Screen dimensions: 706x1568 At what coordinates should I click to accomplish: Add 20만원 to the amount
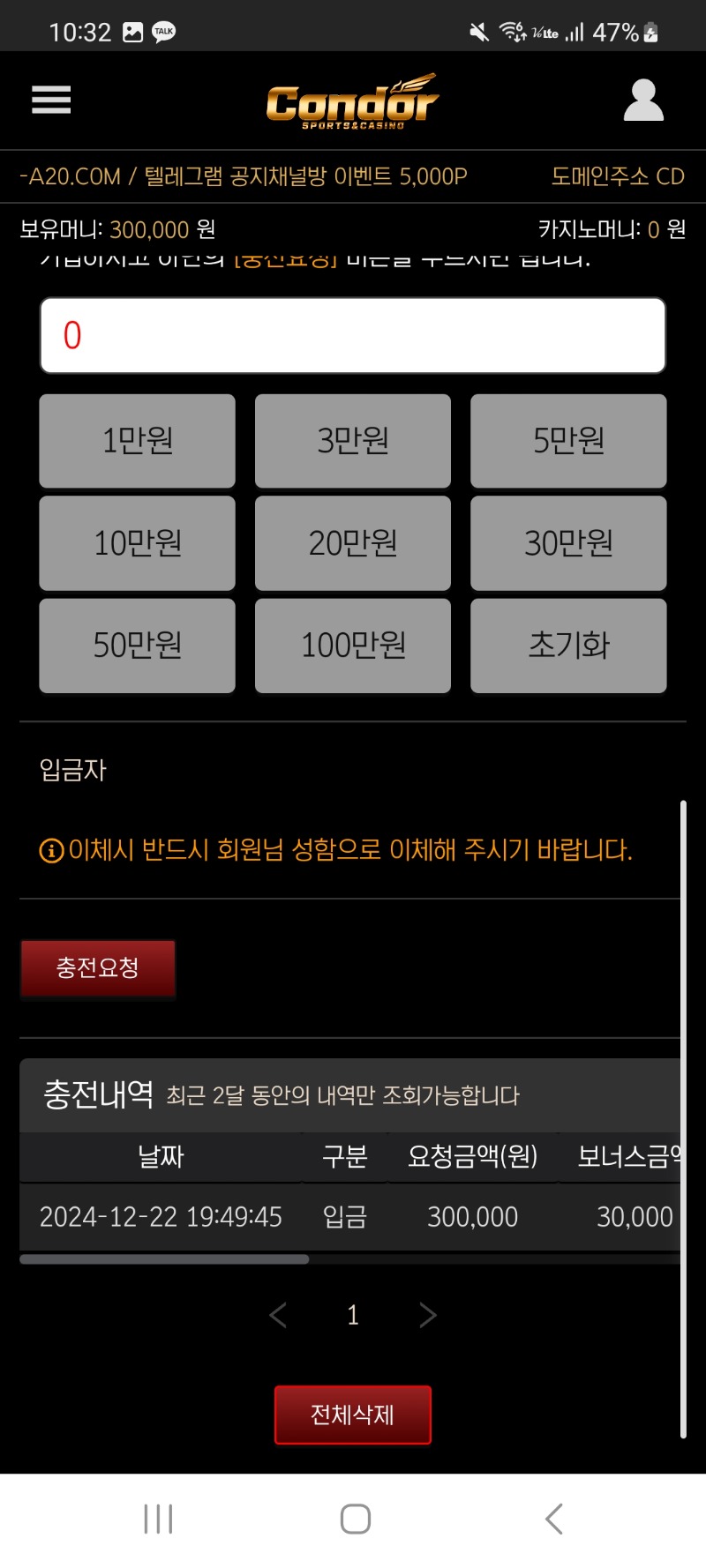point(352,542)
